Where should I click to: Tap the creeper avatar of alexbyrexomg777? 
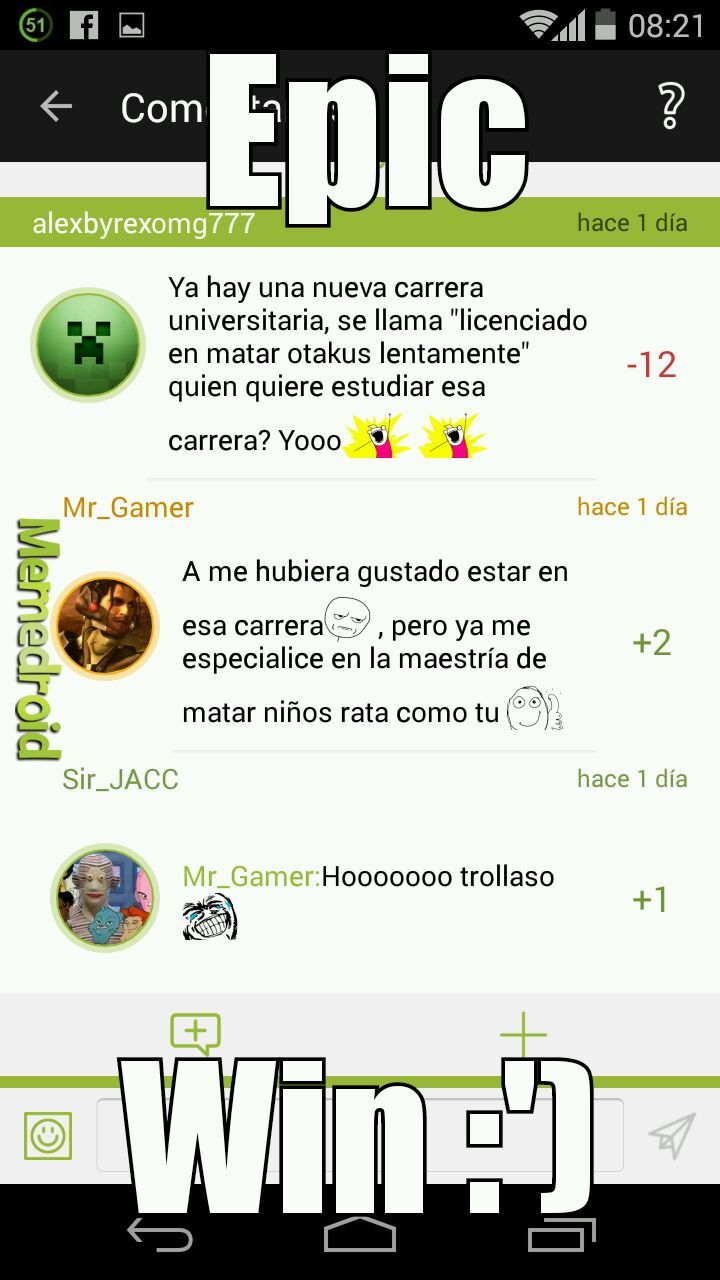coord(87,344)
